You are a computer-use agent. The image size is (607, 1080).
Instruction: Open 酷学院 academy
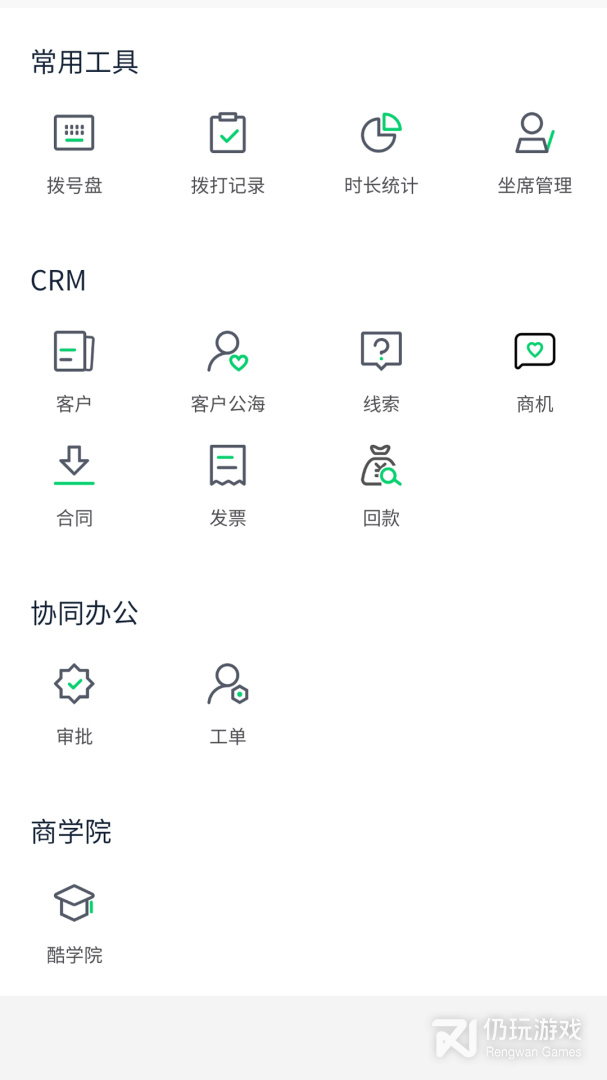(74, 921)
